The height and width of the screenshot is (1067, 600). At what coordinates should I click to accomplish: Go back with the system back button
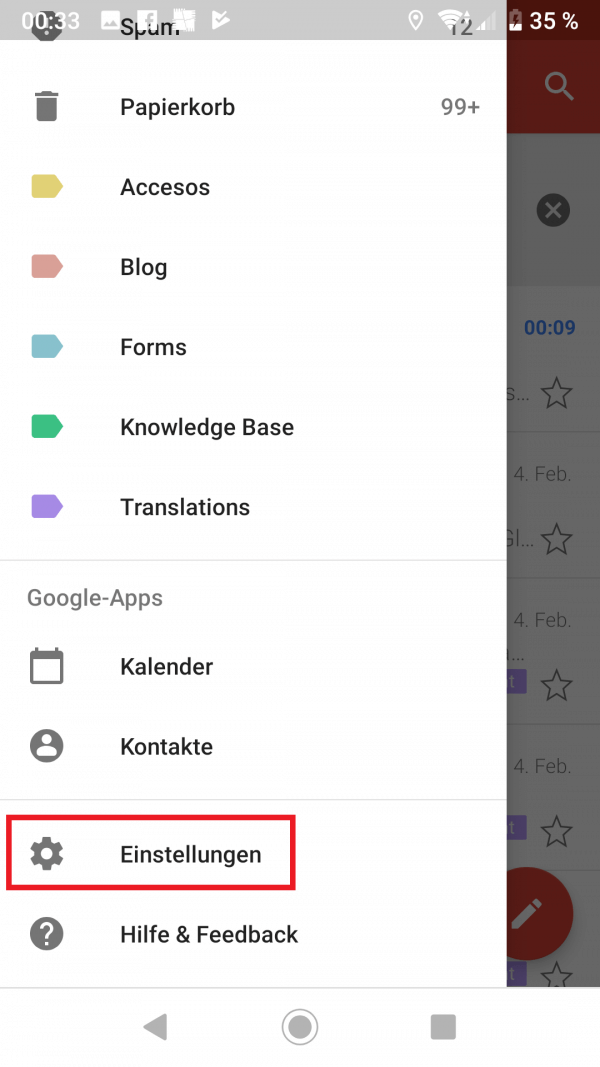pos(155,1026)
